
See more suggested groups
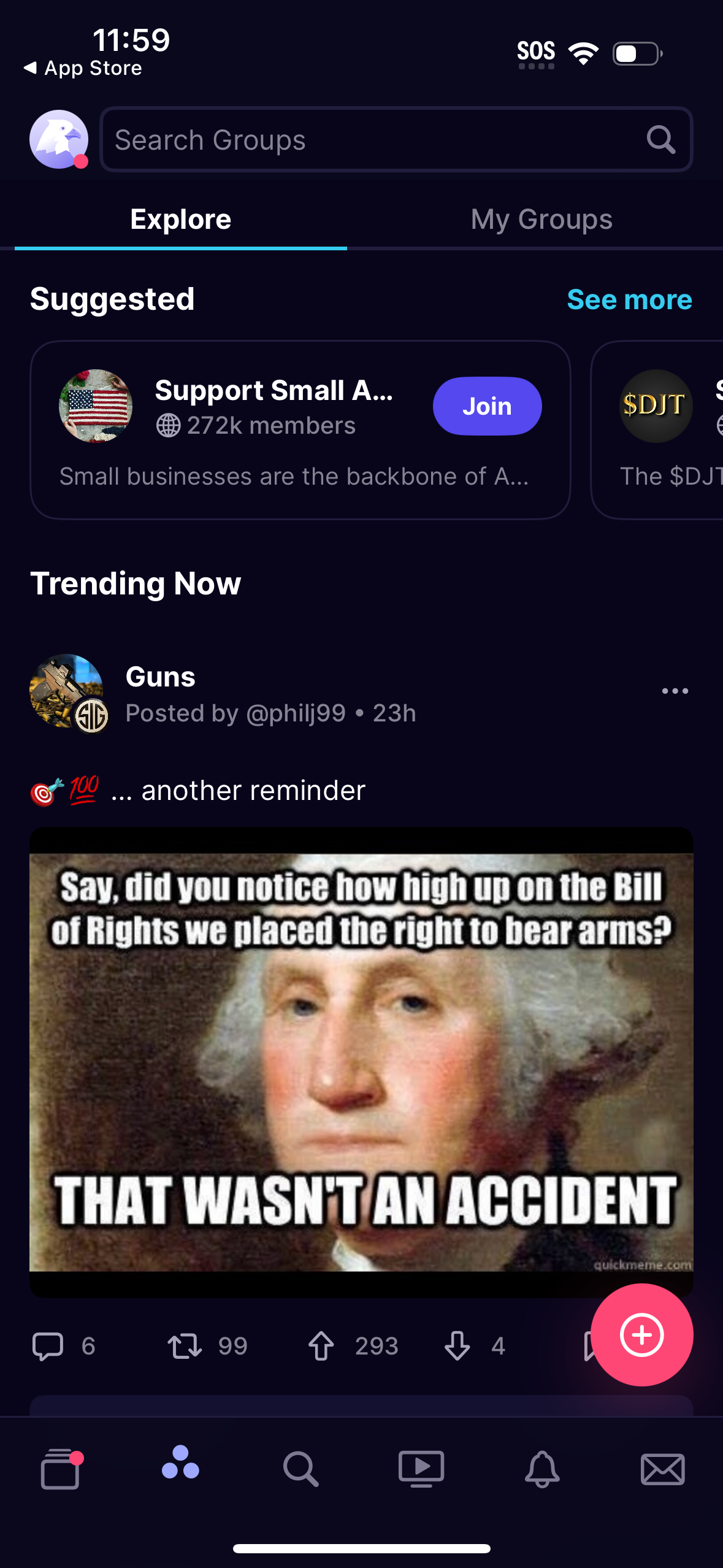[x=630, y=300]
